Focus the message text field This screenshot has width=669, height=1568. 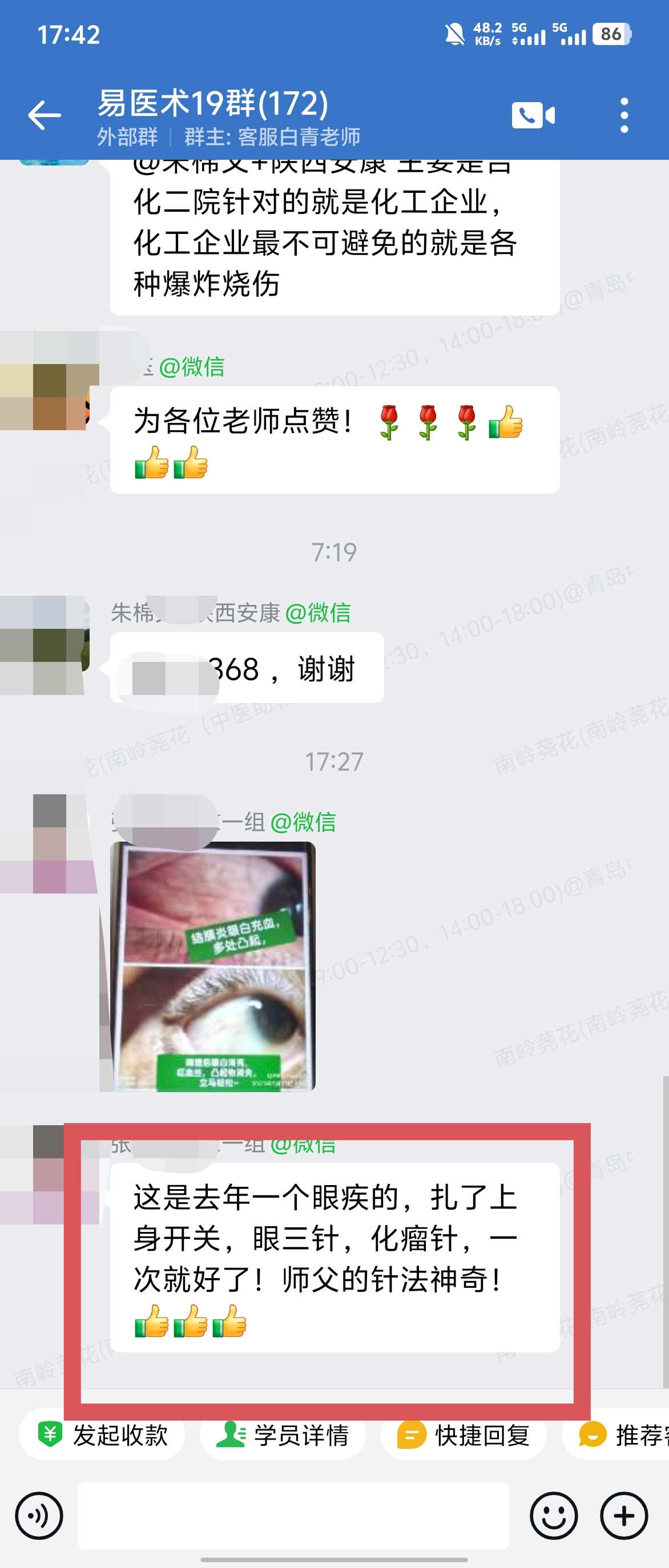click(293, 1516)
